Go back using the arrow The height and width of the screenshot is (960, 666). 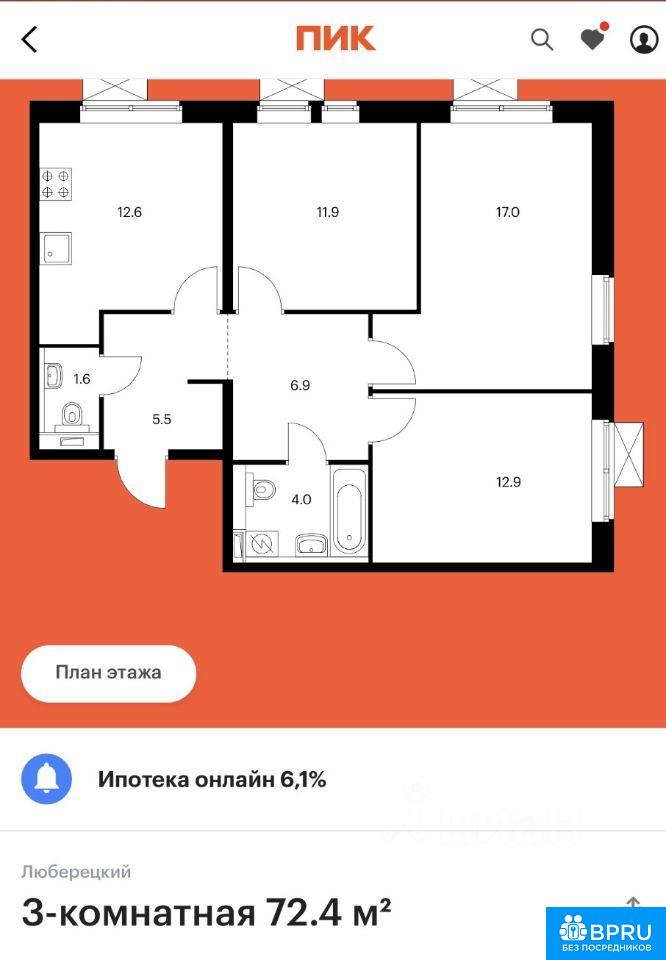pyautogui.click(x=30, y=39)
